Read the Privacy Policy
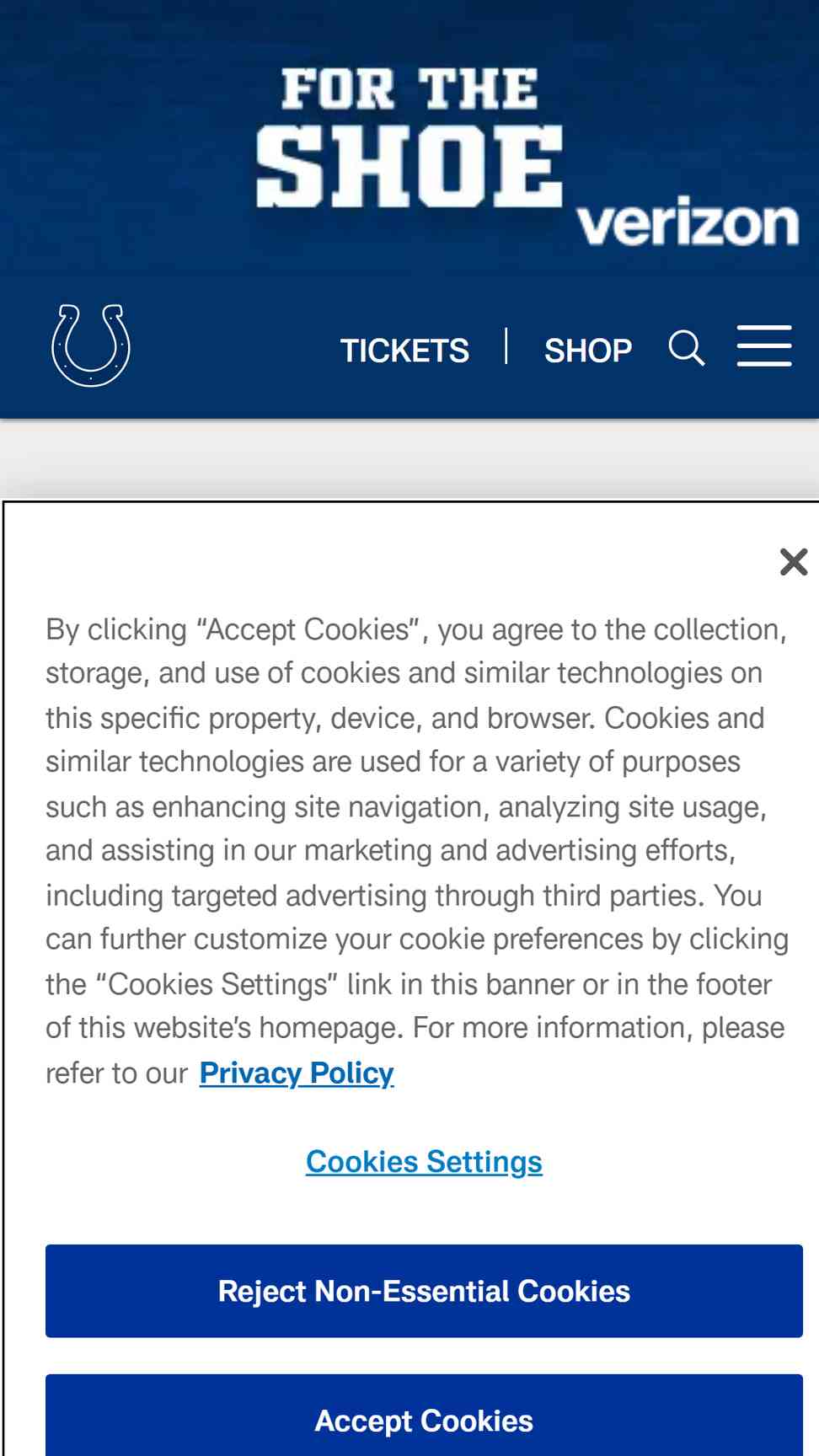Viewport: 819px width, 1456px height. click(297, 1073)
